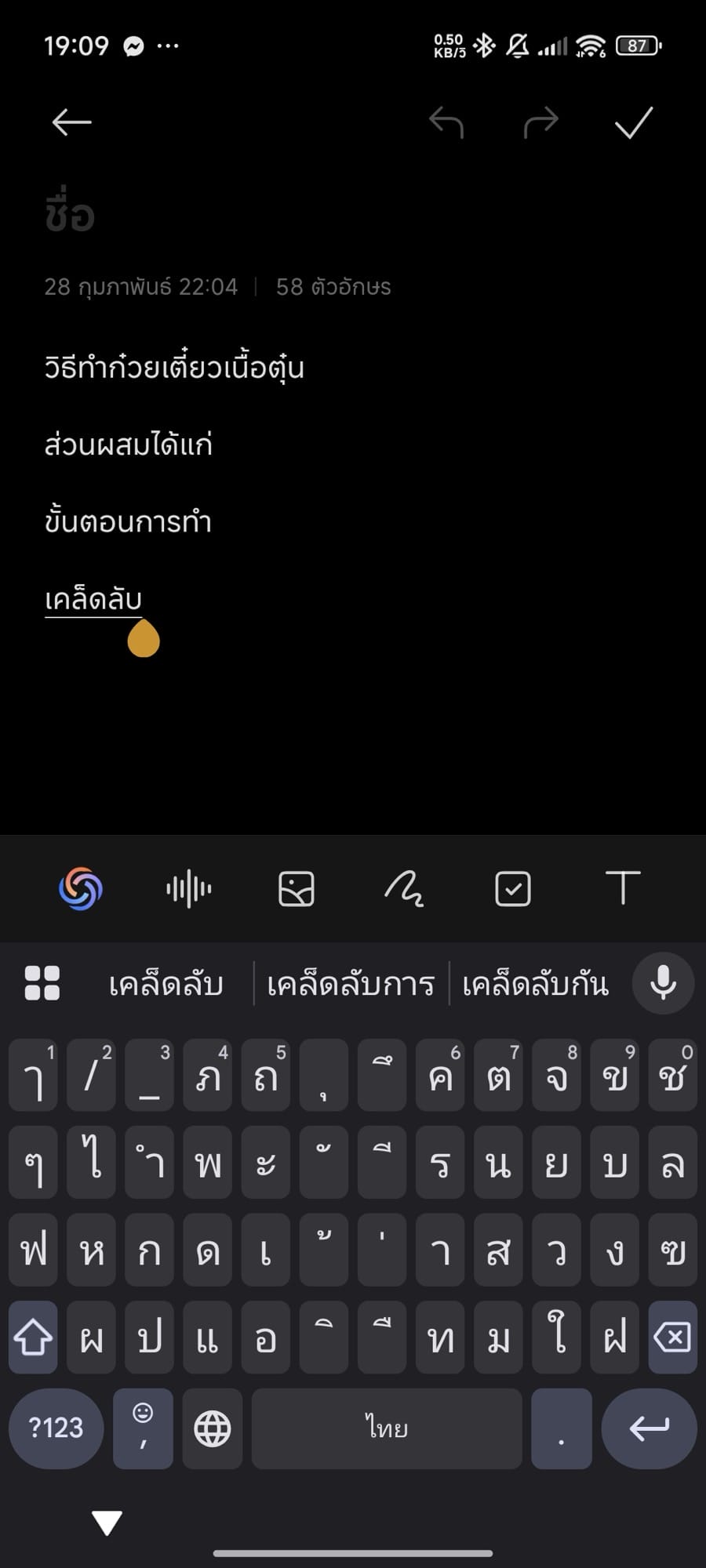706x1568 pixels.
Task: Tap the ชื่อ title field
Action: (x=71, y=214)
